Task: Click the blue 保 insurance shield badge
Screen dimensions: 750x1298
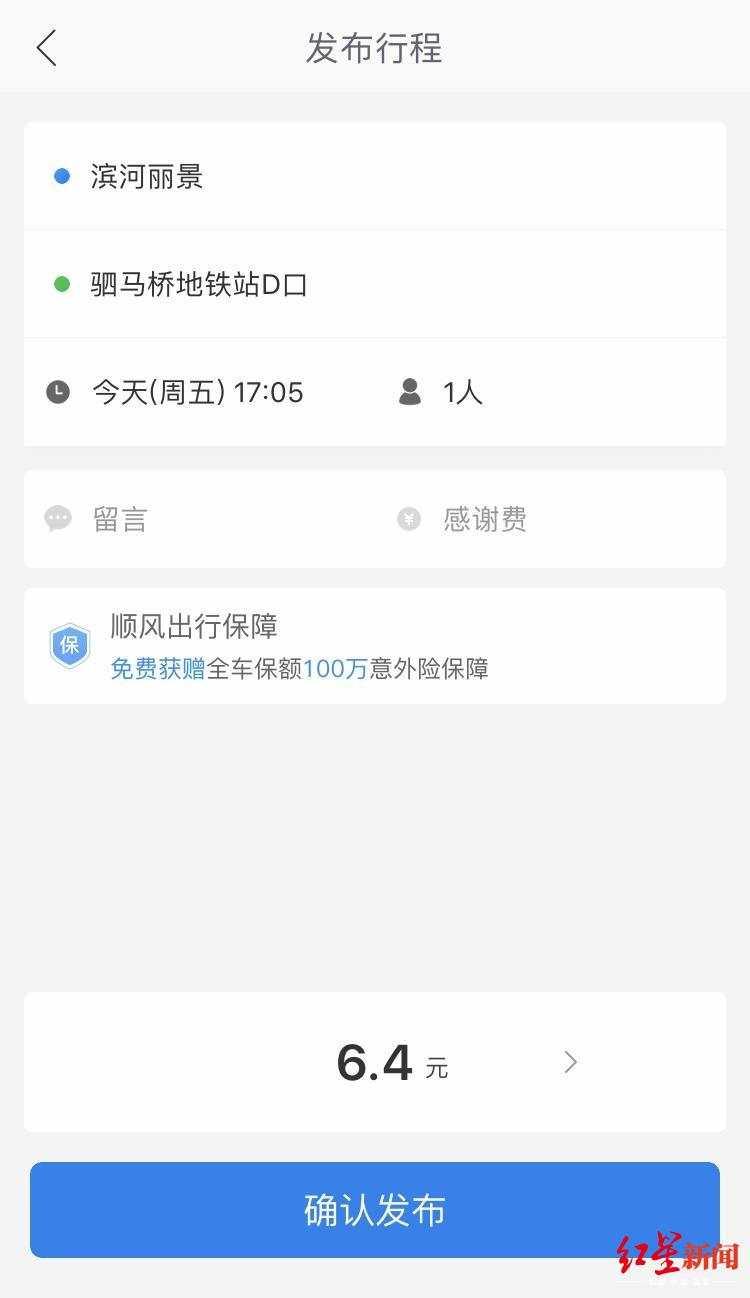Action: click(x=69, y=646)
